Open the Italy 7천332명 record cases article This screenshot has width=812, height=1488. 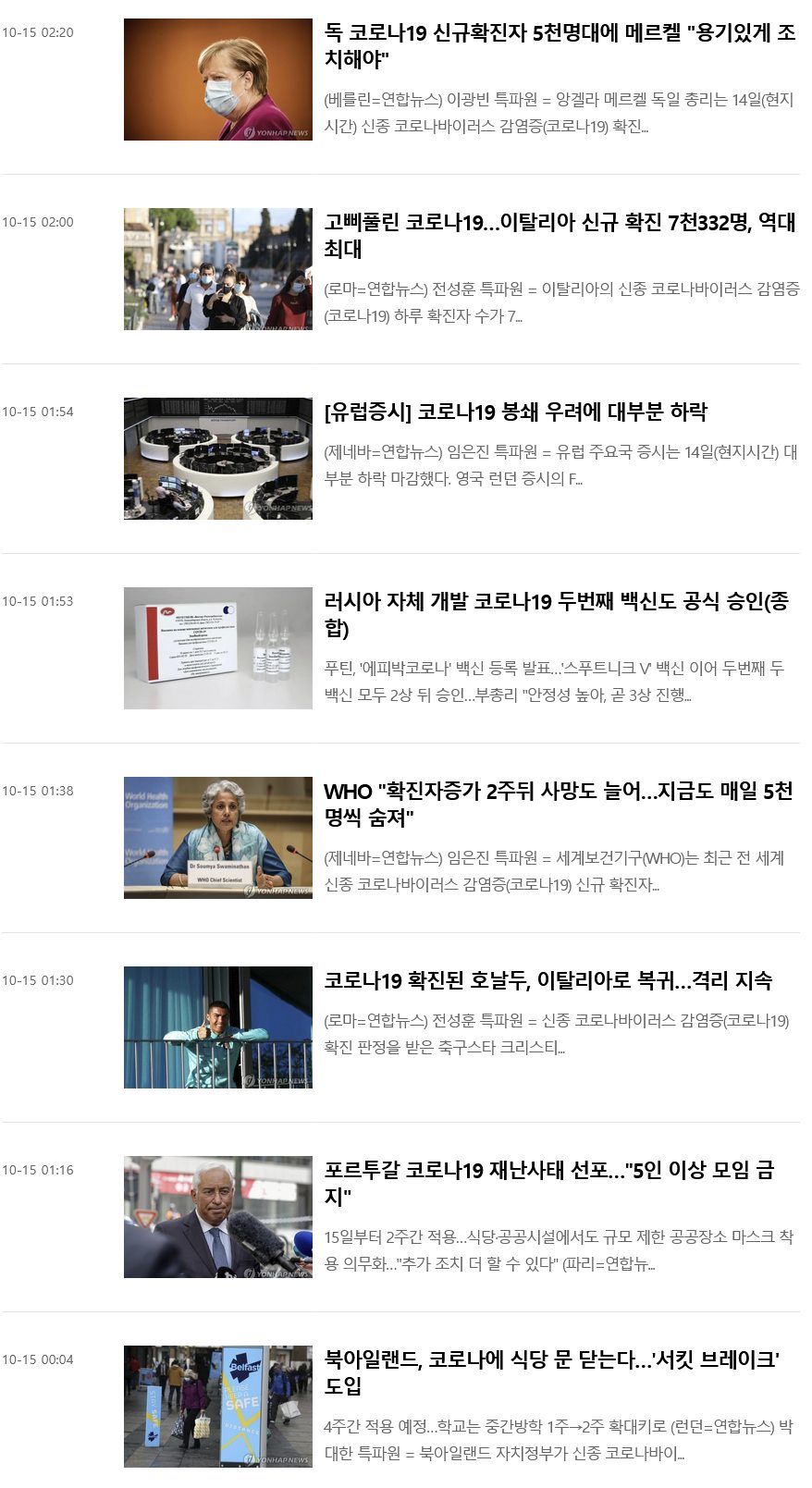point(560,235)
